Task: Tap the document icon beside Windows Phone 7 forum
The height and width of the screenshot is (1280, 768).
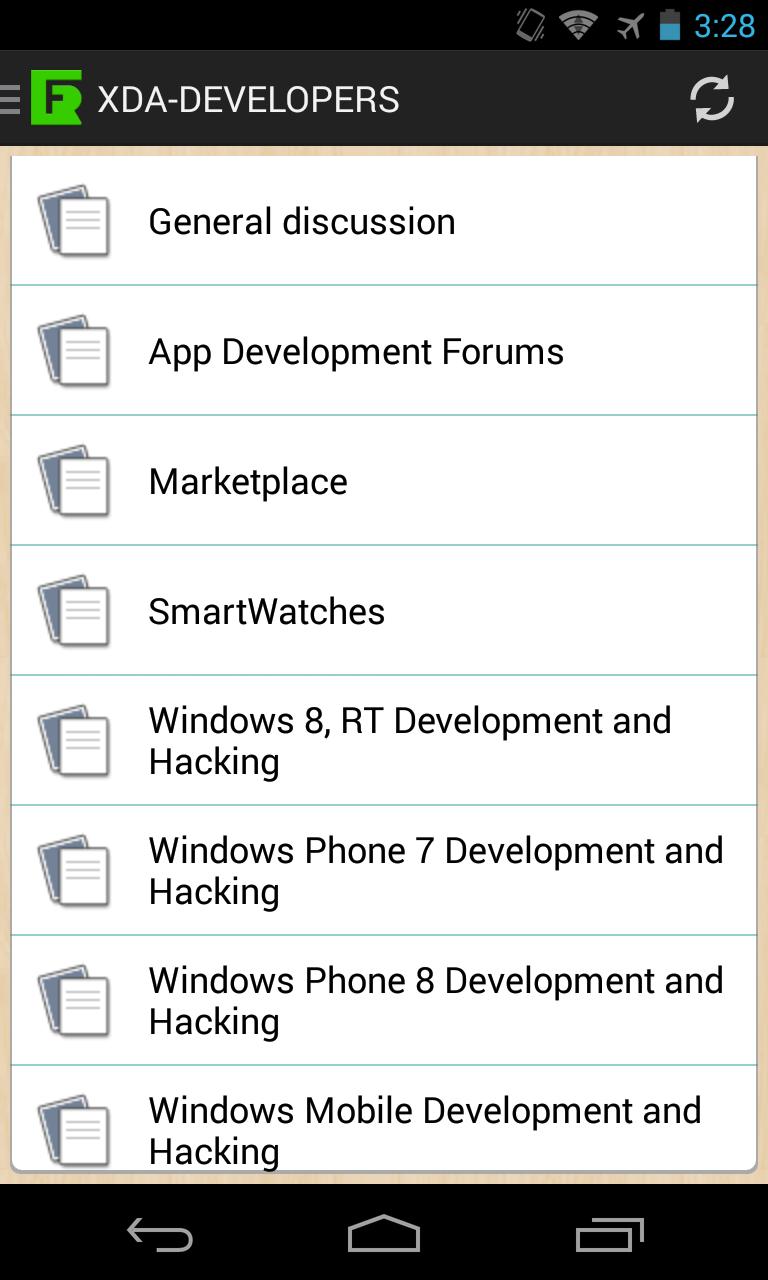Action: tap(75, 870)
